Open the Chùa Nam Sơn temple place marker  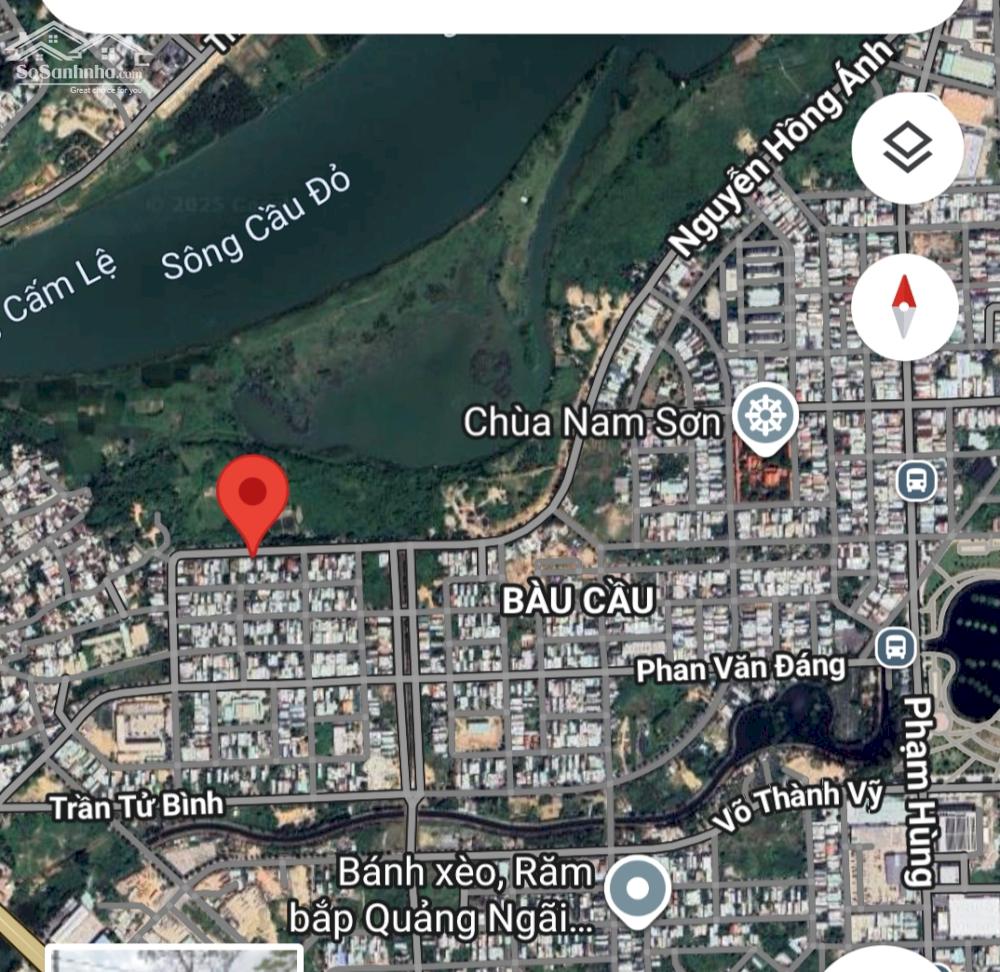tap(765, 418)
